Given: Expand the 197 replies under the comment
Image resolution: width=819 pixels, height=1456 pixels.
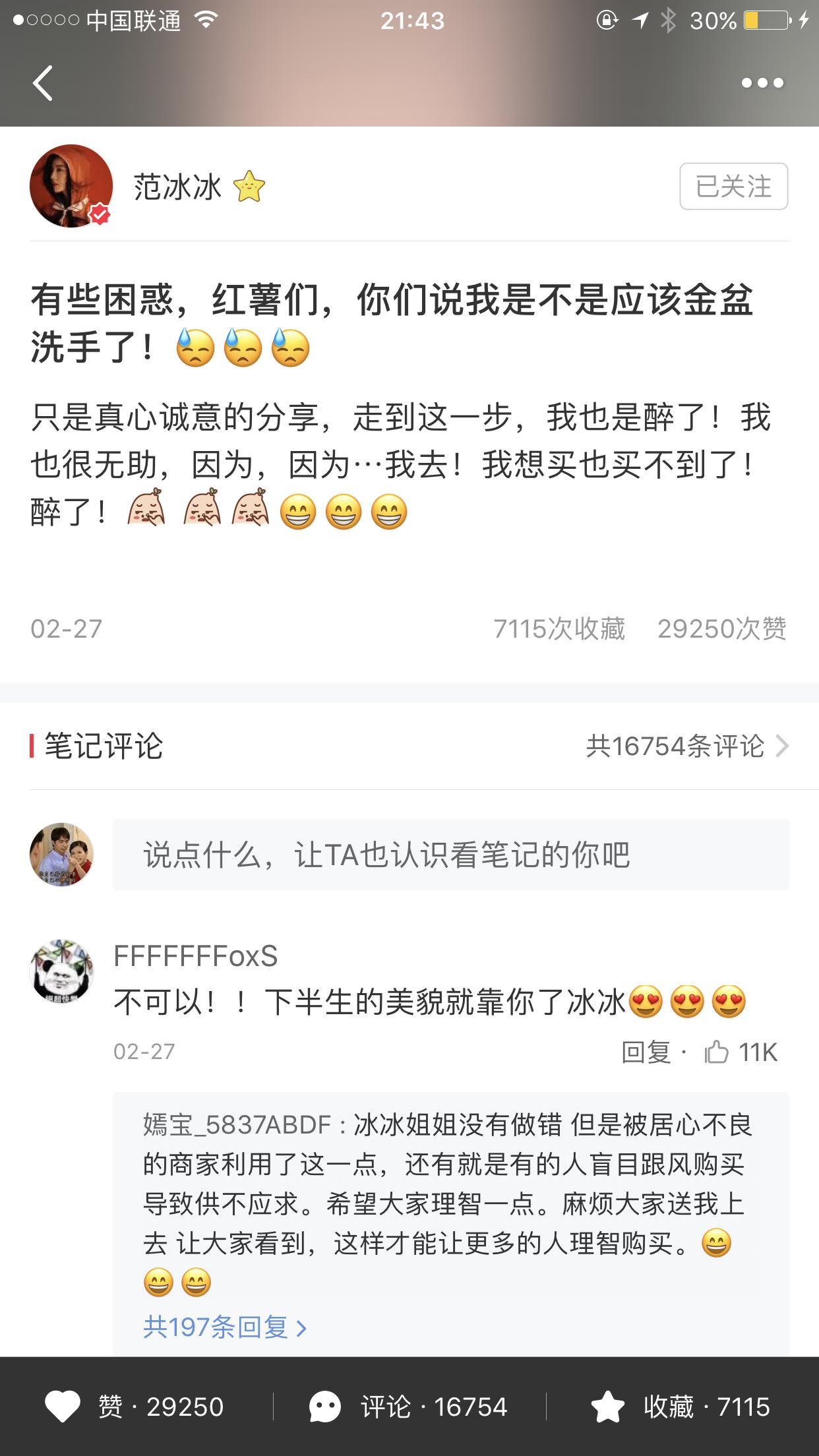Looking at the screenshot, I should coord(224,1327).
